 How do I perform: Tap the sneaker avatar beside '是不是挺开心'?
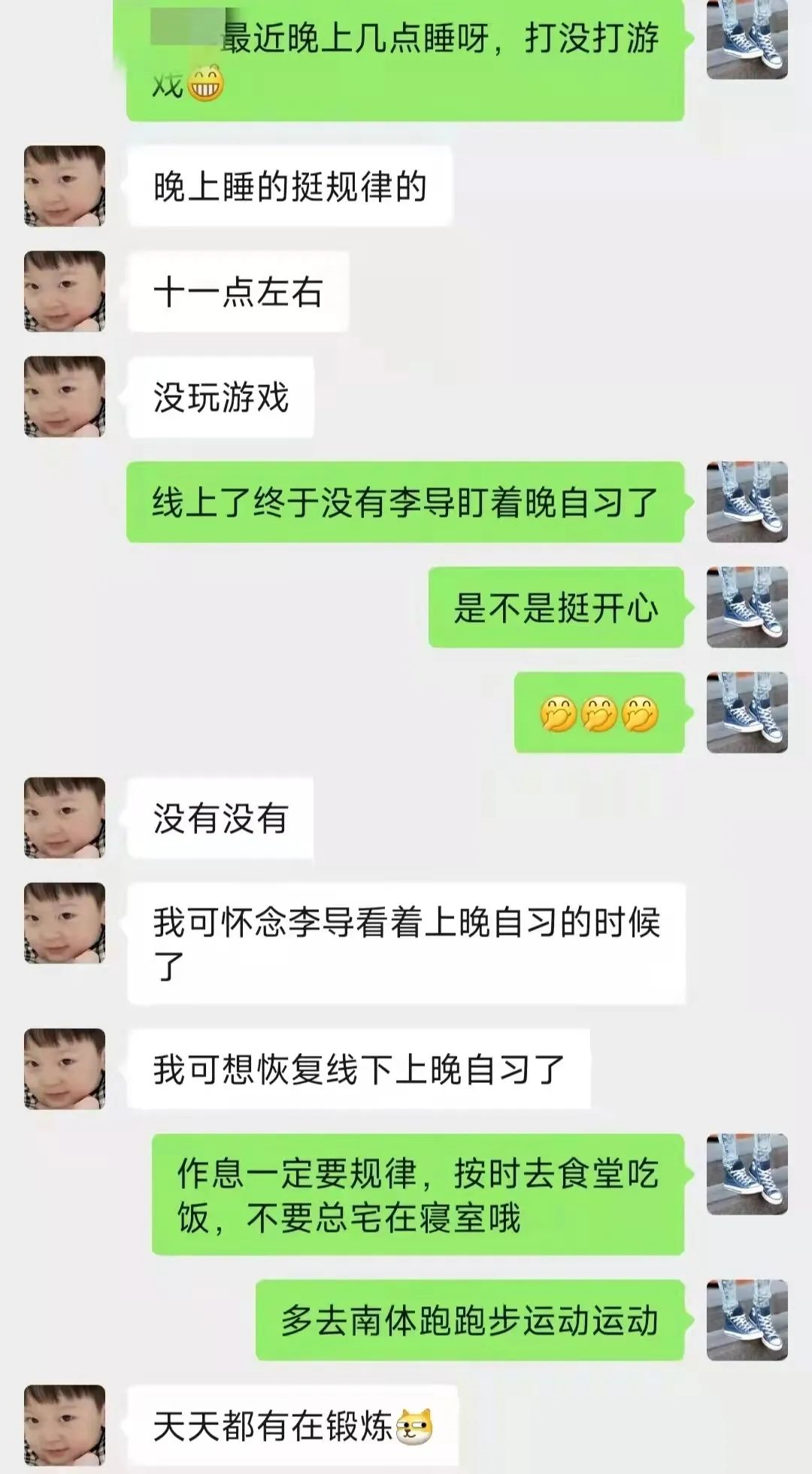pos(747,607)
